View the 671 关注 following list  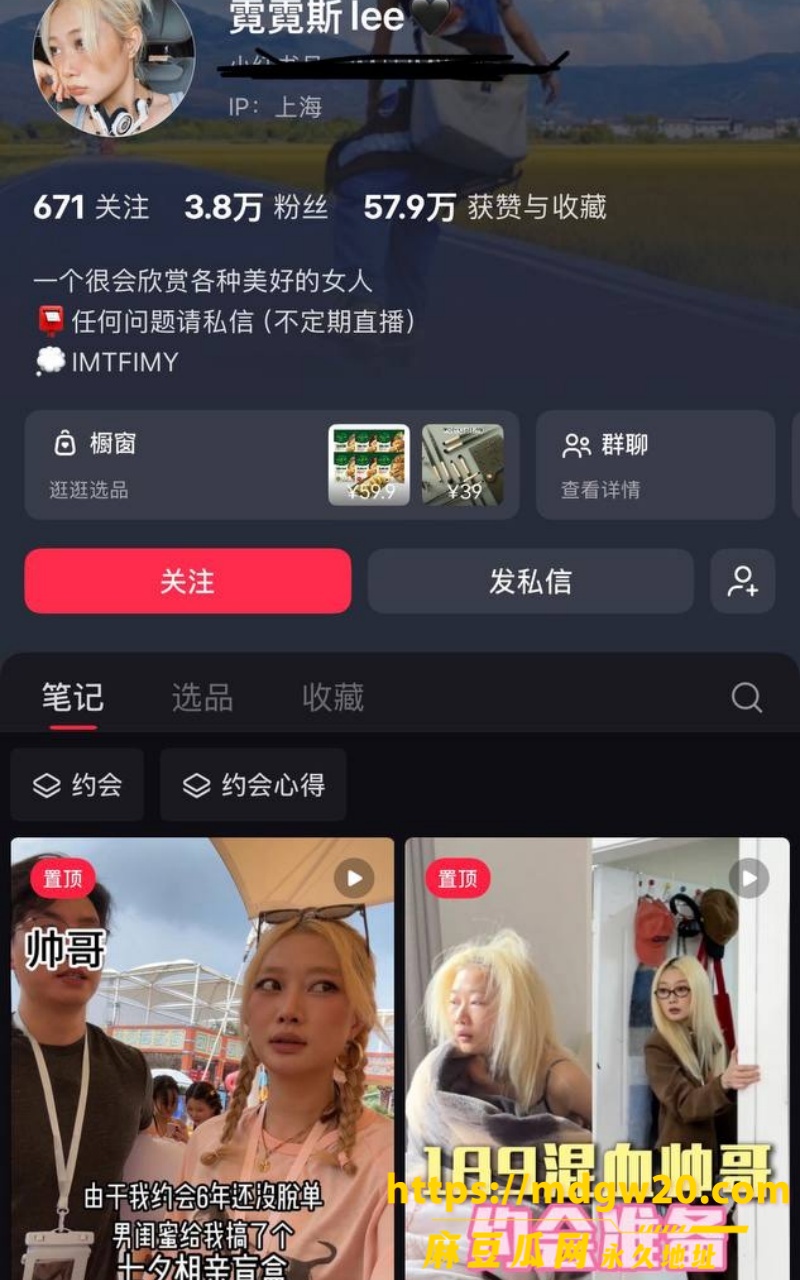click(91, 207)
